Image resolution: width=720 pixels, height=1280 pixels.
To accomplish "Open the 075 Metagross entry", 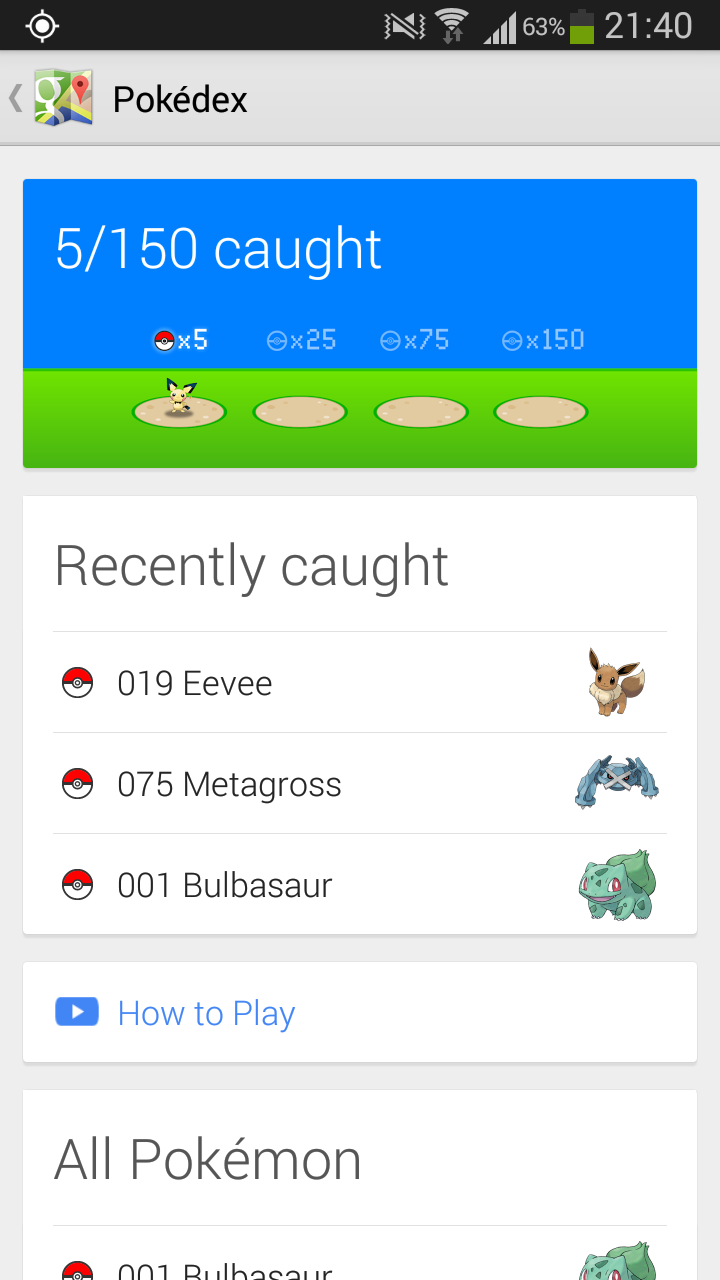I will [x=360, y=784].
